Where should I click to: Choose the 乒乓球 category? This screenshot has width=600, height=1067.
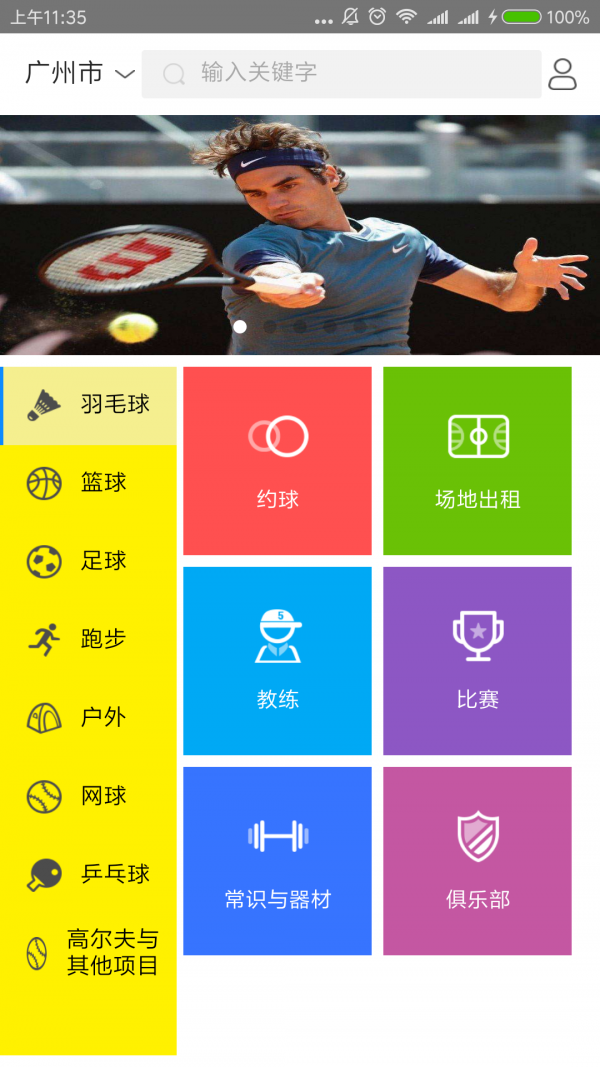[x=88, y=874]
